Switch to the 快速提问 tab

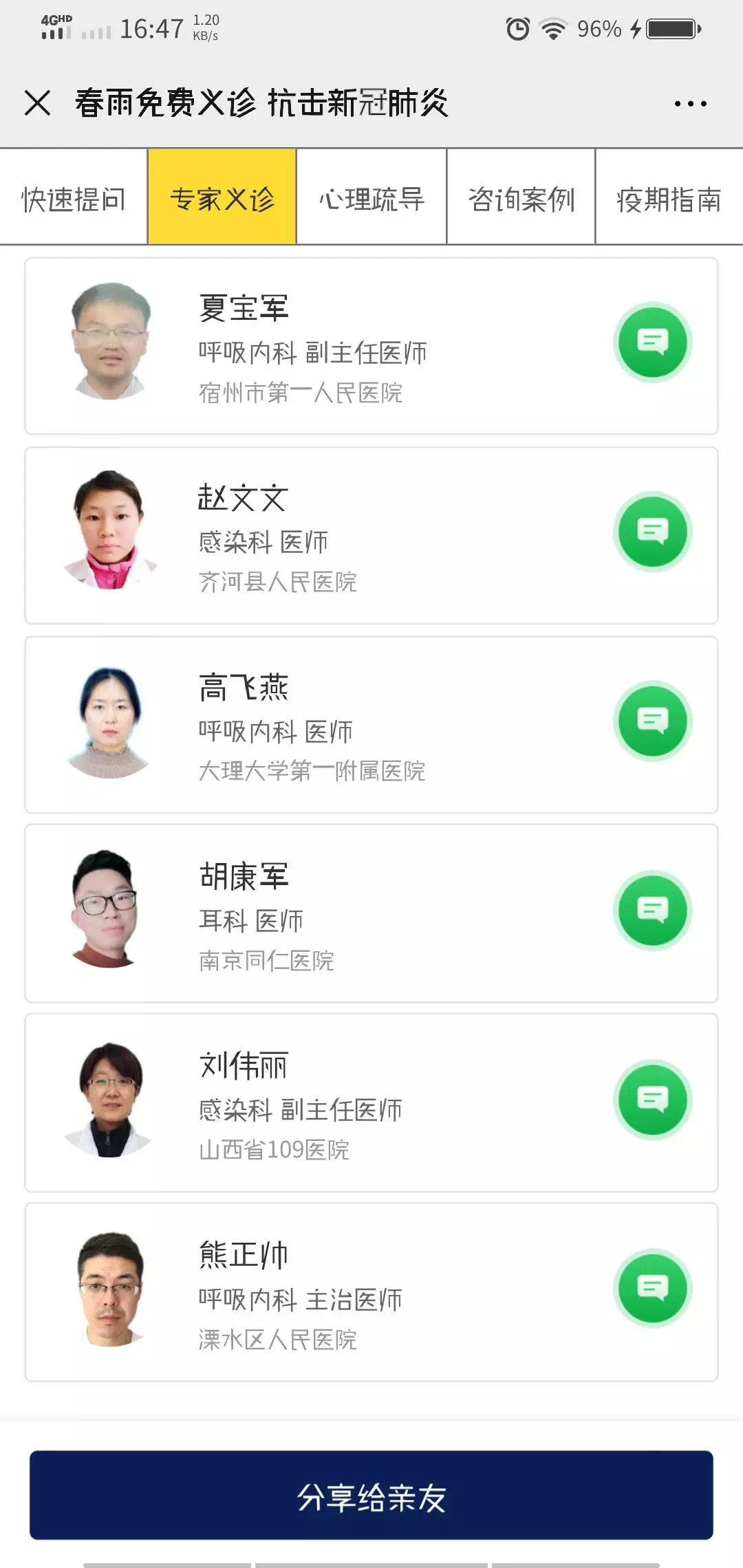pyautogui.click(x=74, y=199)
